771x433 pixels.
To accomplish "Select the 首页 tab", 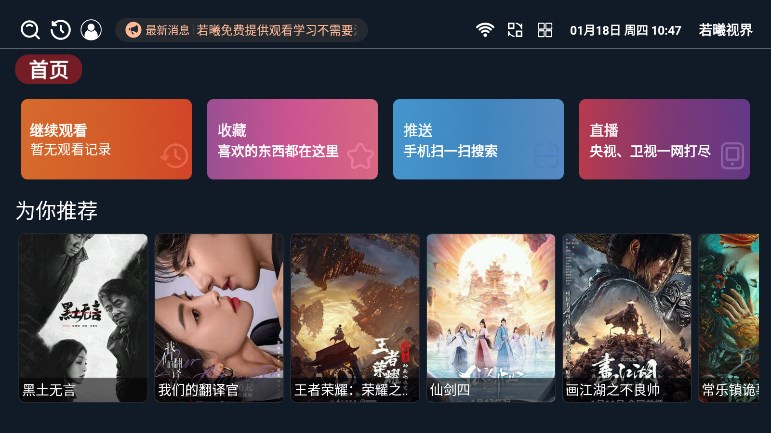I will coord(48,70).
